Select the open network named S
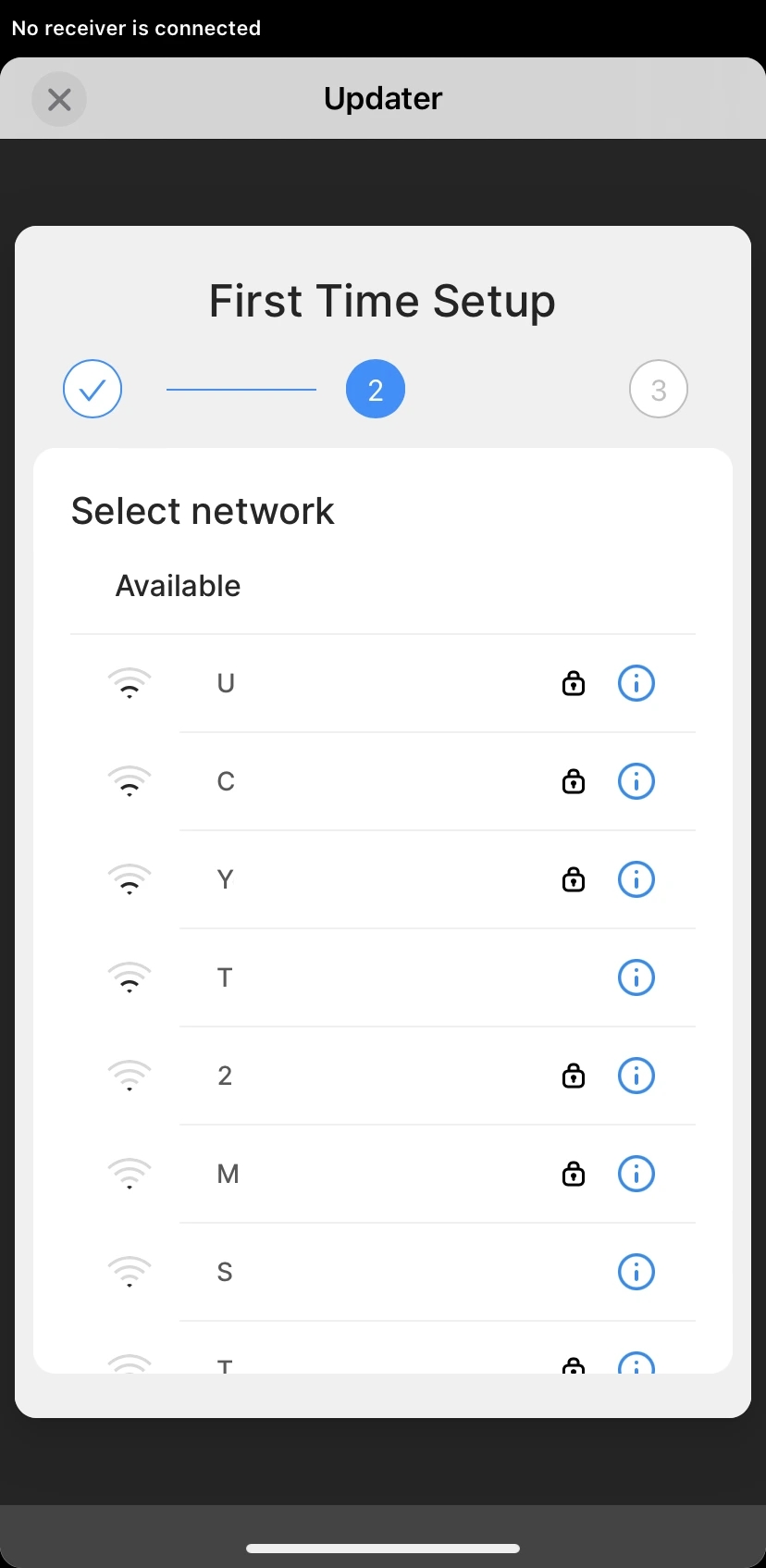 pyautogui.click(x=383, y=1272)
